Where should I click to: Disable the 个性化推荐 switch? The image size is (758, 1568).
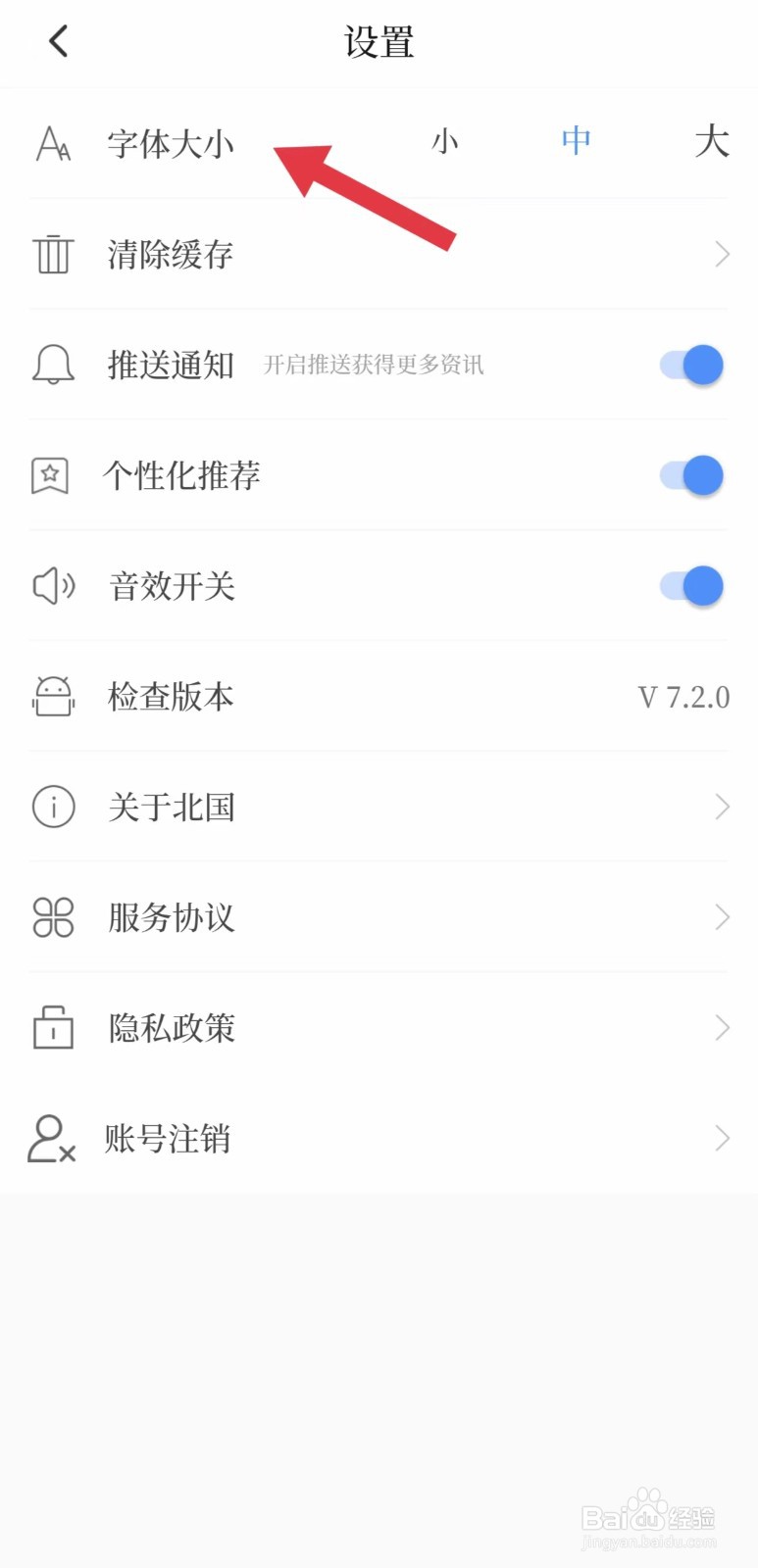click(692, 475)
